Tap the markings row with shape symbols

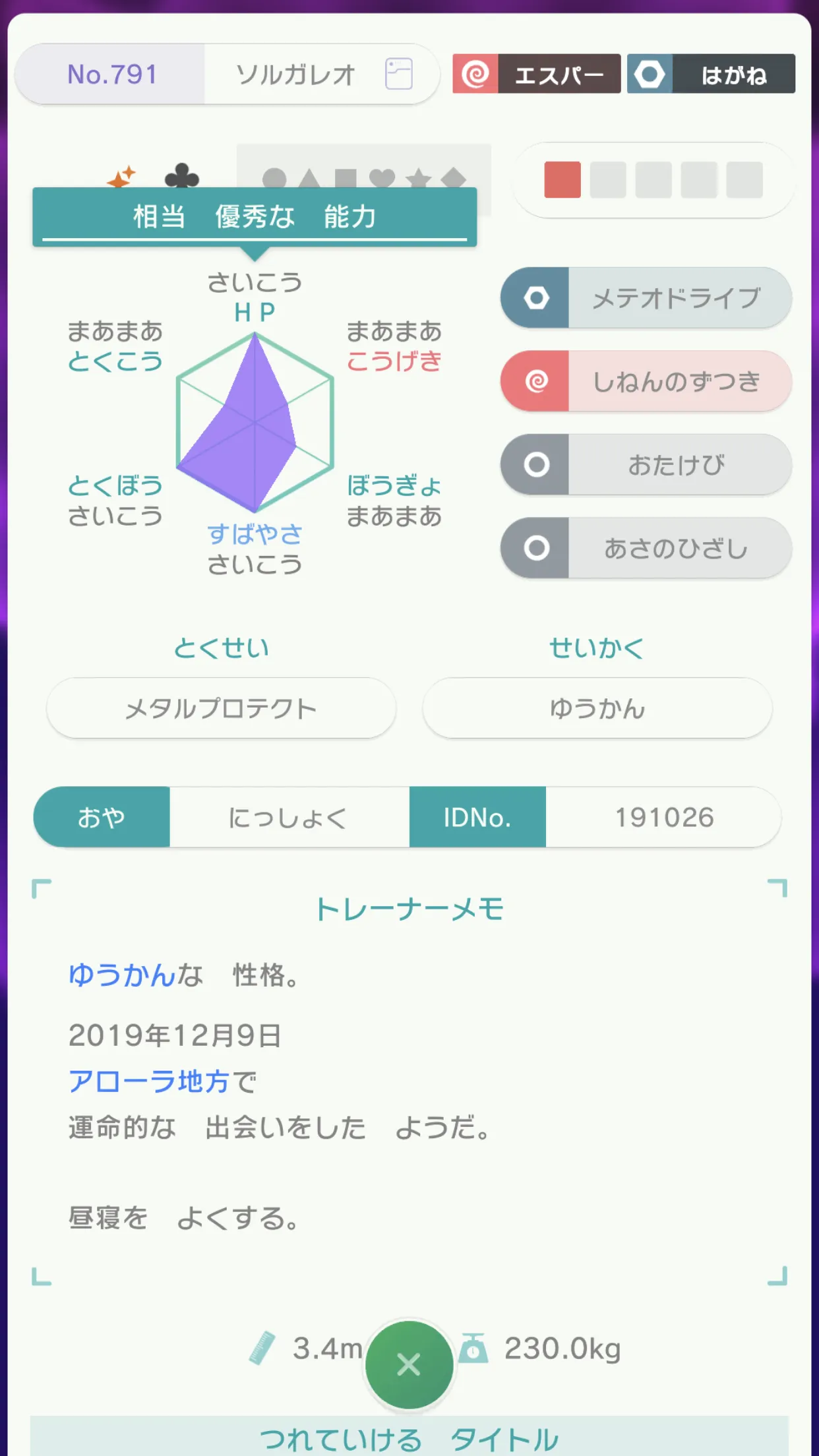[364, 178]
